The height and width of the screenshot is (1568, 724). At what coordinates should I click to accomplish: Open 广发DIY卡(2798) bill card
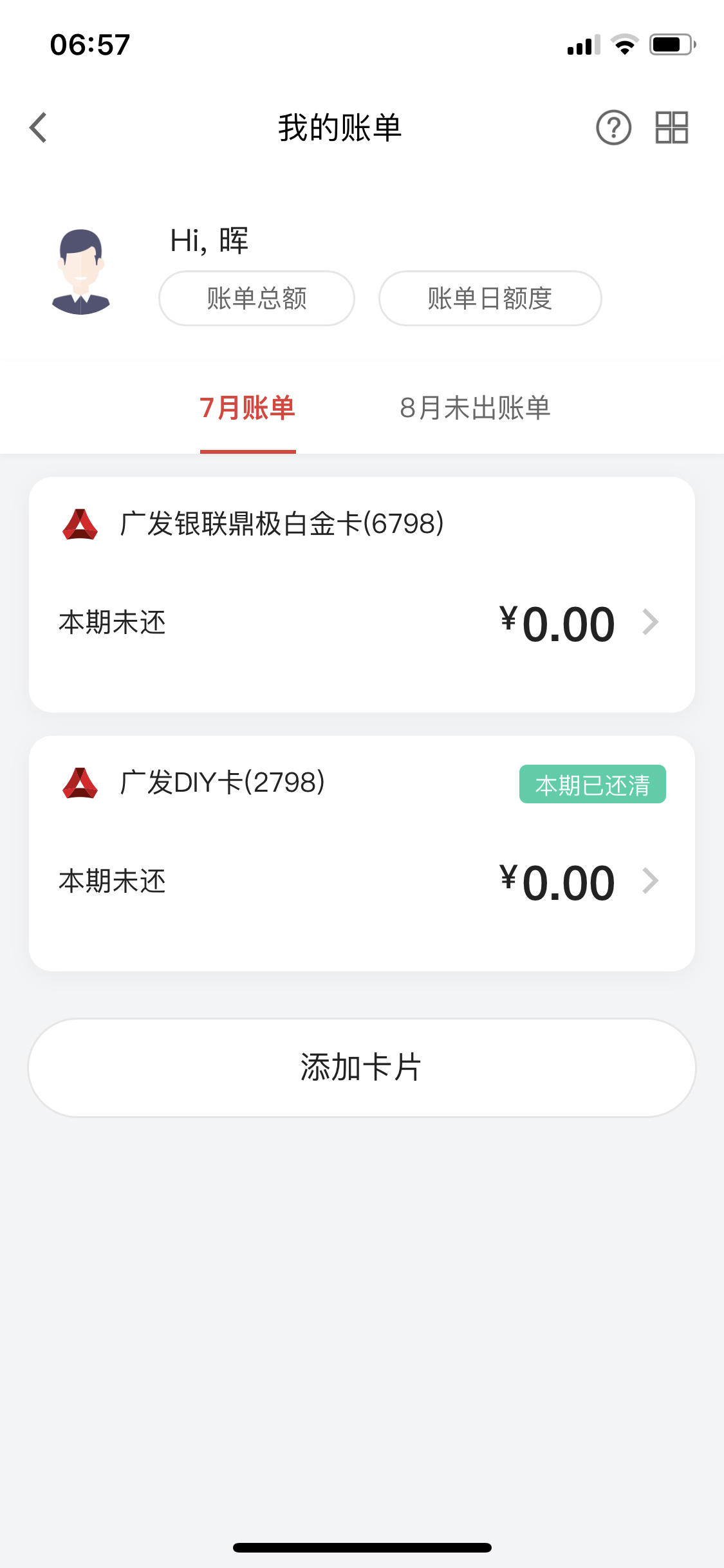362,854
